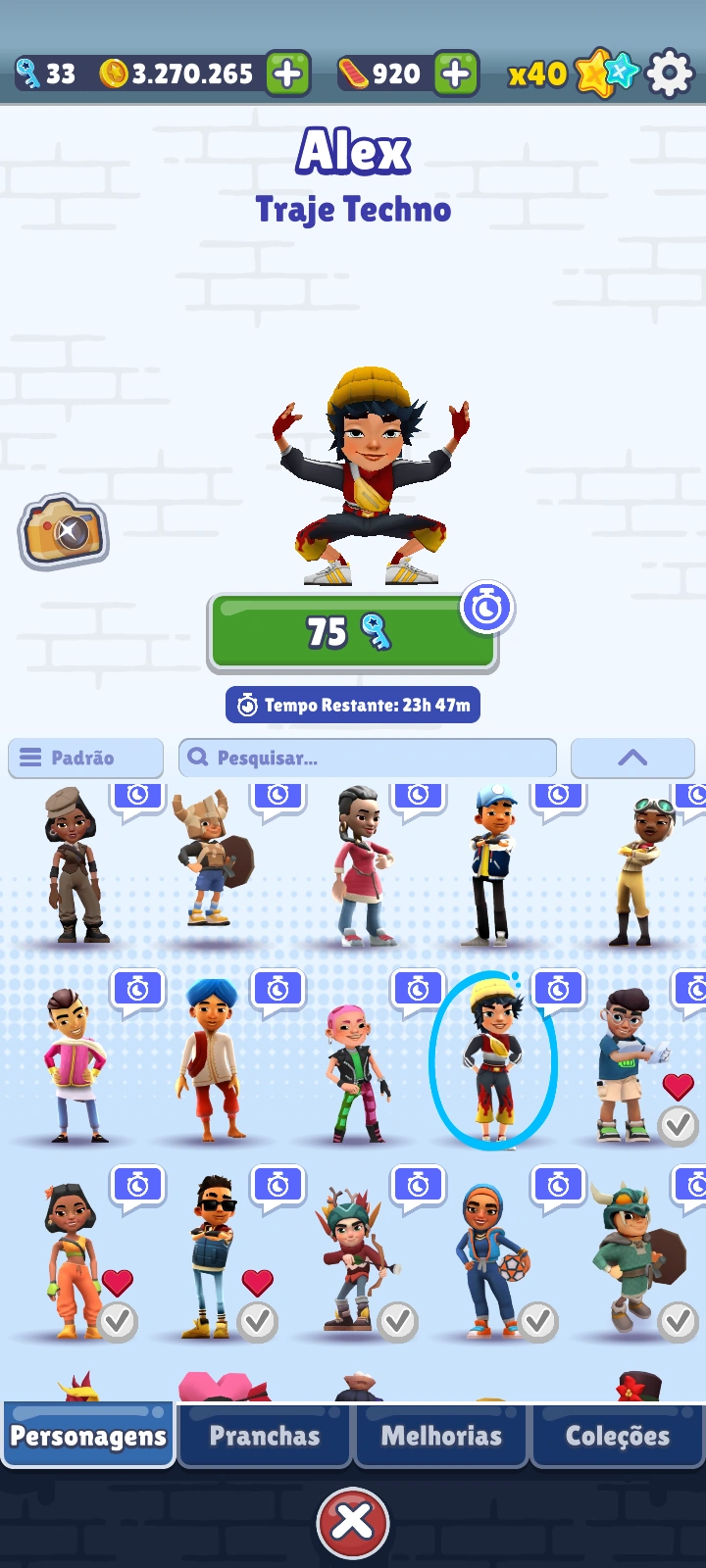The width and height of the screenshot is (706, 1568).
Task: Open the camera photo mode
Action: (63, 531)
